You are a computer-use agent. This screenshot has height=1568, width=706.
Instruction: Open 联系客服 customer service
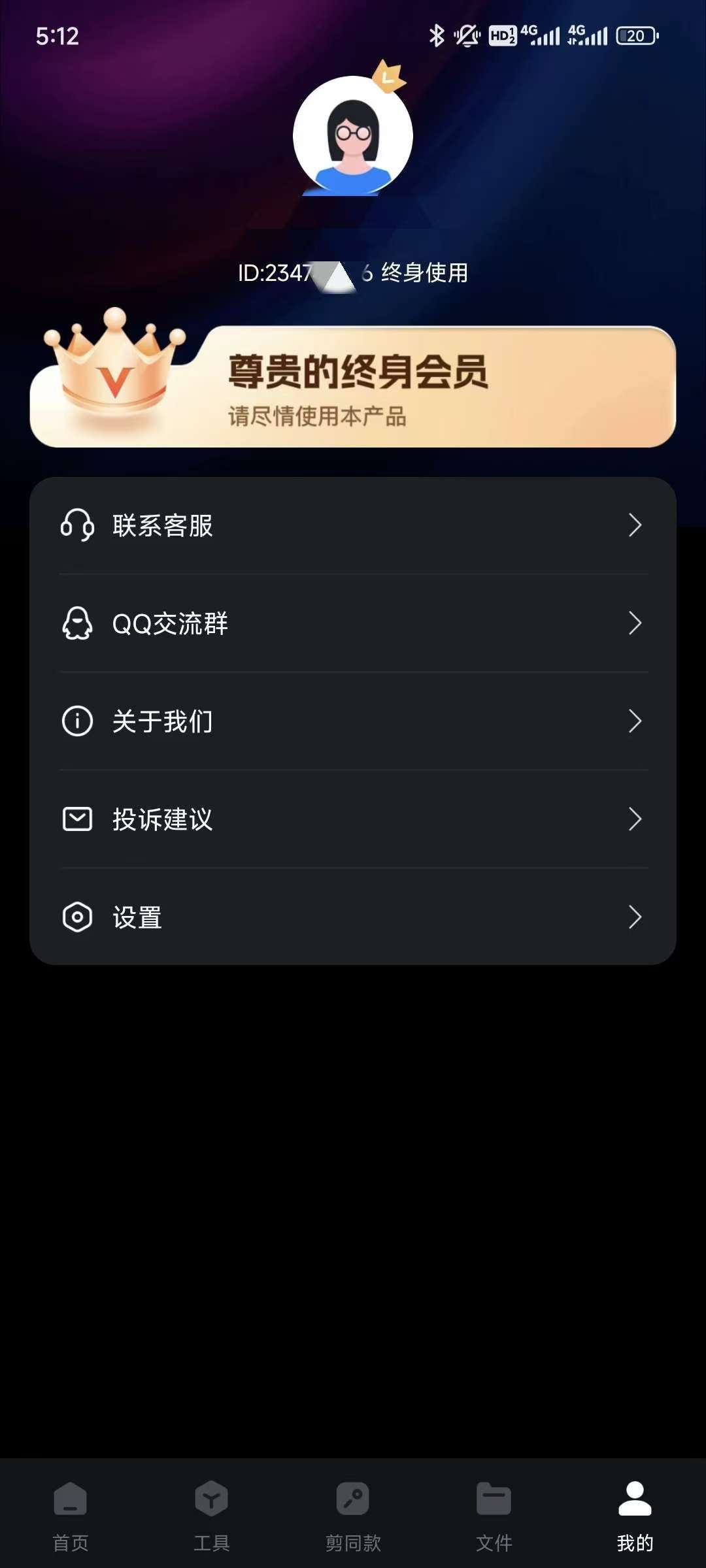[353, 525]
